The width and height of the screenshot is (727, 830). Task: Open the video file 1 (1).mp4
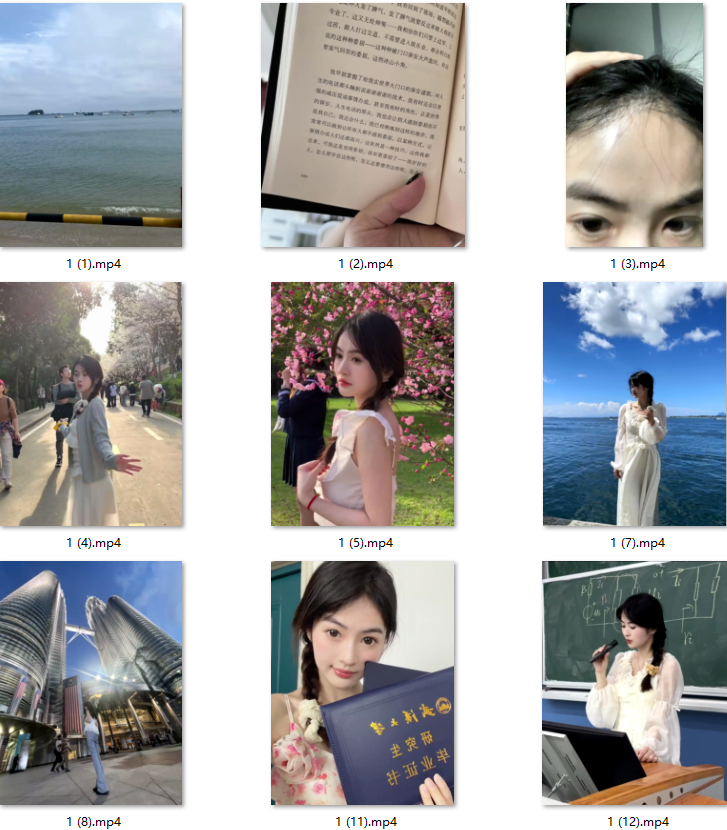coord(91,125)
